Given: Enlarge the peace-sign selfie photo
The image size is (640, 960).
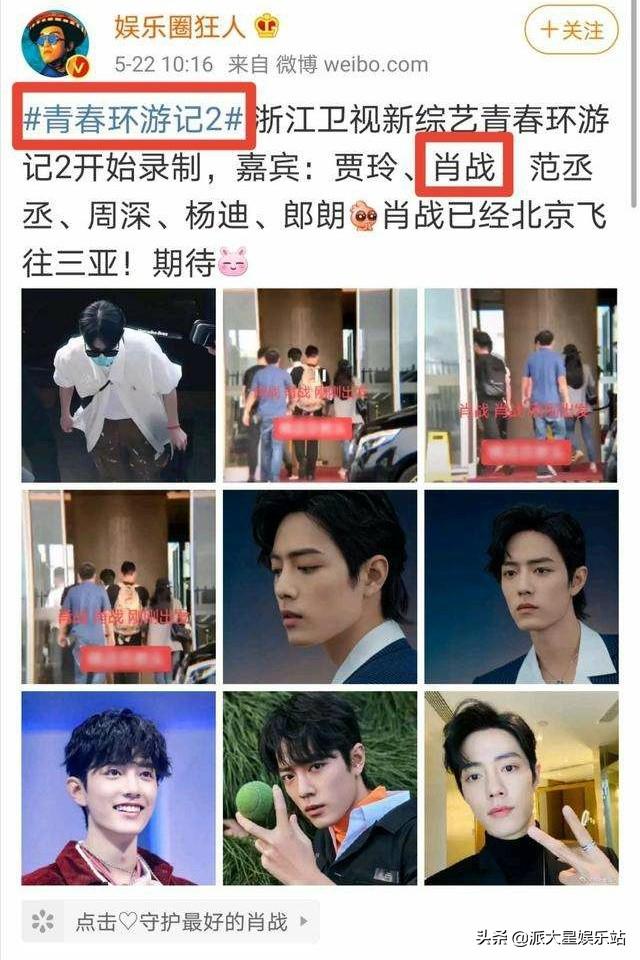Looking at the screenshot, I should (520, 788).
